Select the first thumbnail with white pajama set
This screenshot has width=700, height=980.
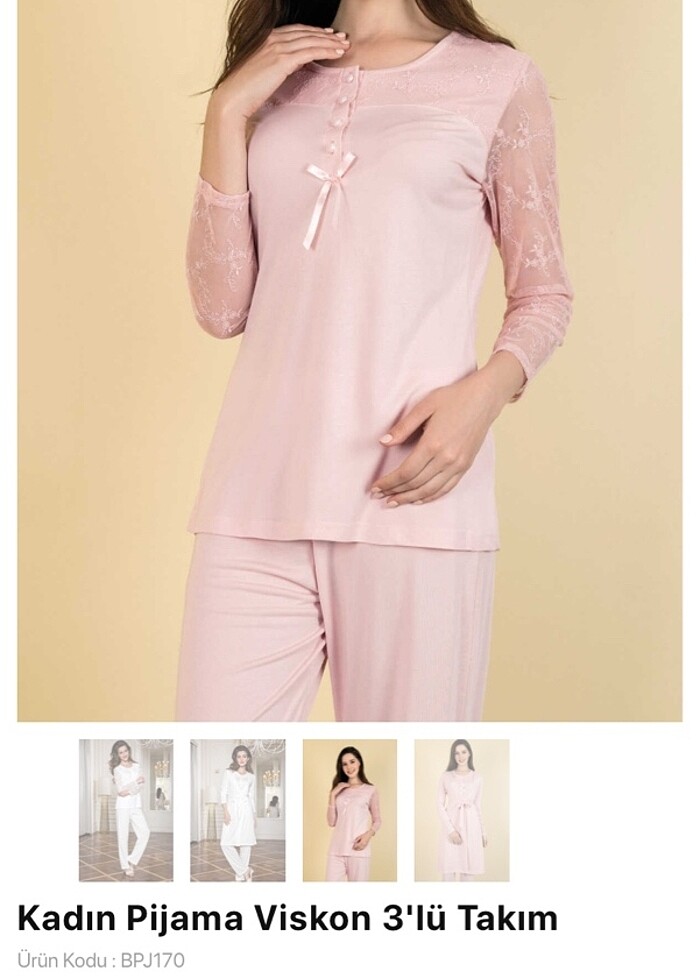pos(126,810)
